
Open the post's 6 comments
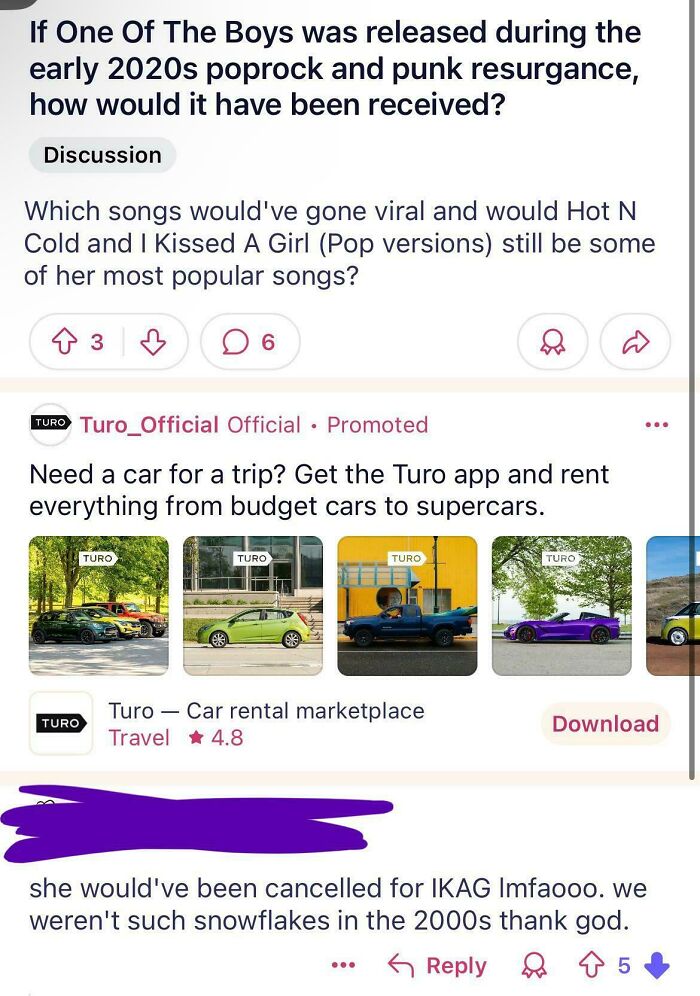tap(250, 343)
